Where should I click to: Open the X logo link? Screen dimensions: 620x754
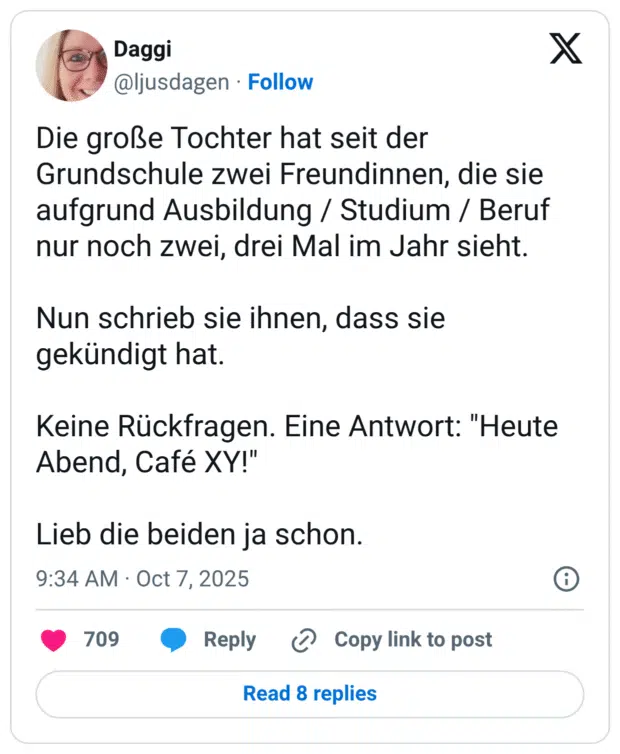pyautogui.click(x=565, y=49)
